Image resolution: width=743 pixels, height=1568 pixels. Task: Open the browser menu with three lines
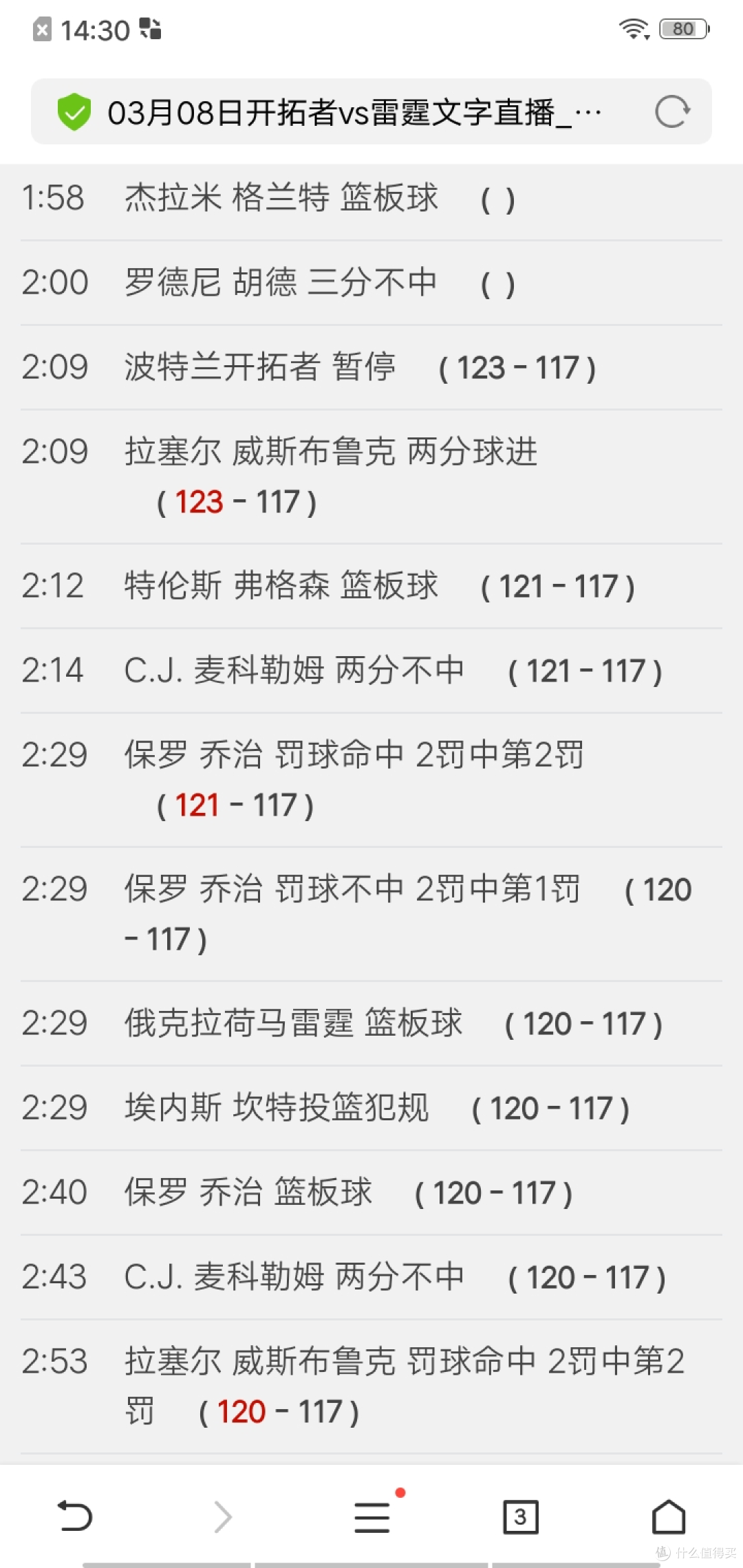372,1517
